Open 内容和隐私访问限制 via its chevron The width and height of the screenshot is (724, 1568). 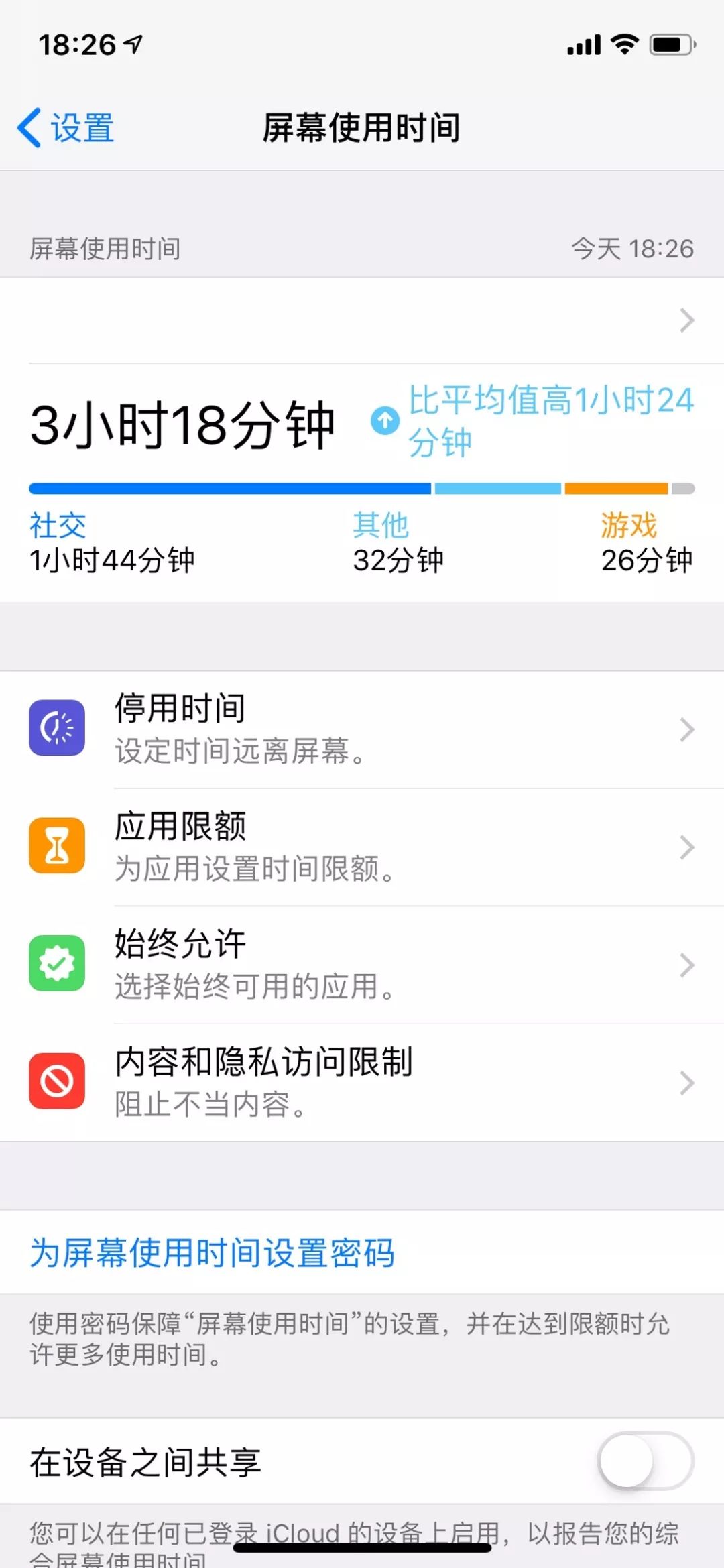(x=685, y=1081)
